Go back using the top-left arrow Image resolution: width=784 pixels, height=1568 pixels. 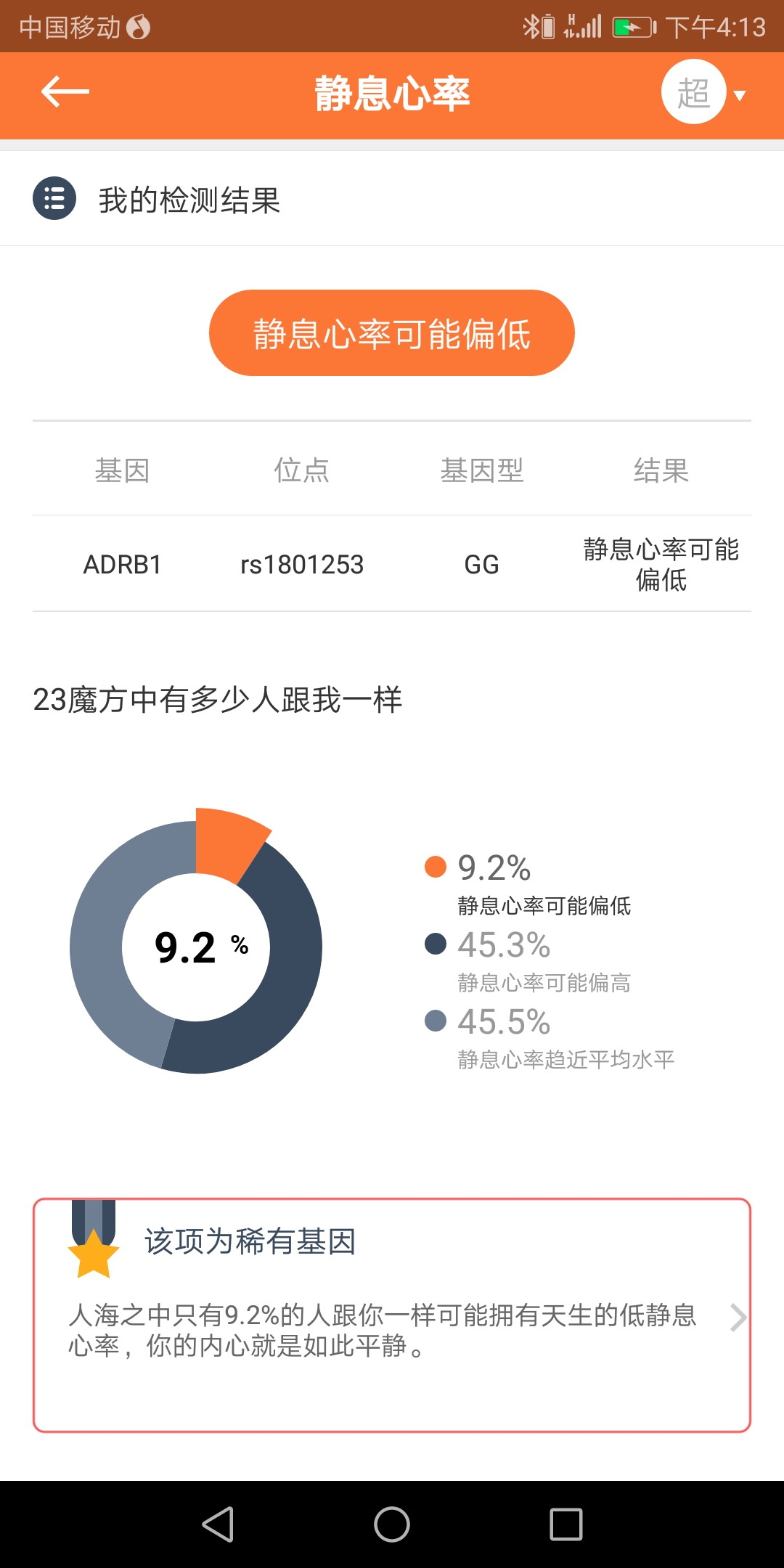65,92
